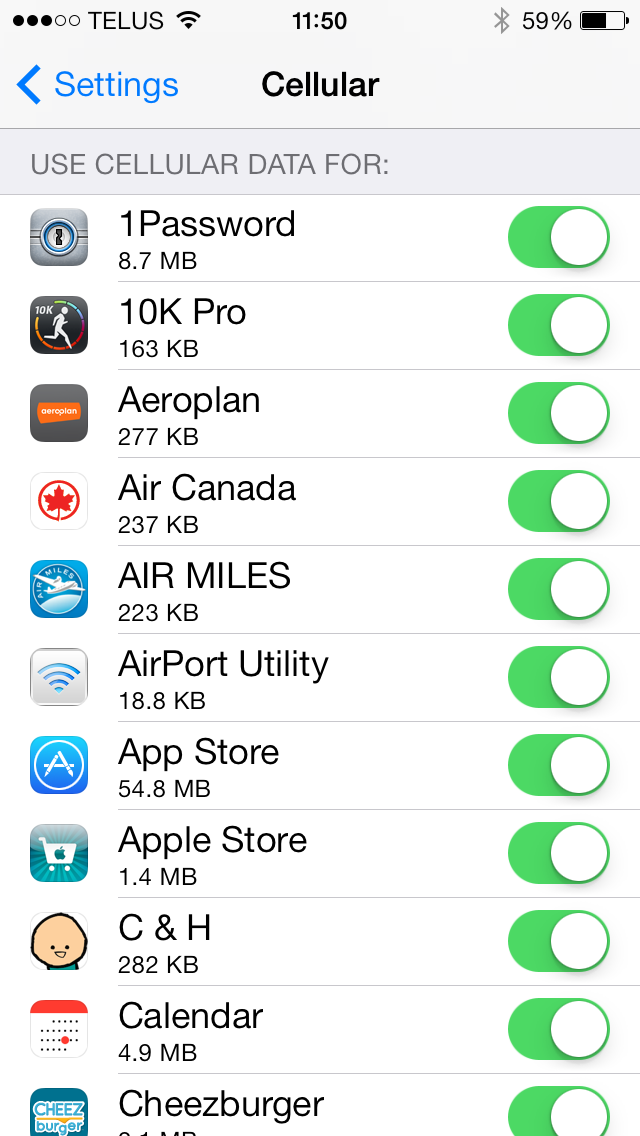
Task: Disable Apple Store cellular data
Action: (559, 853)
